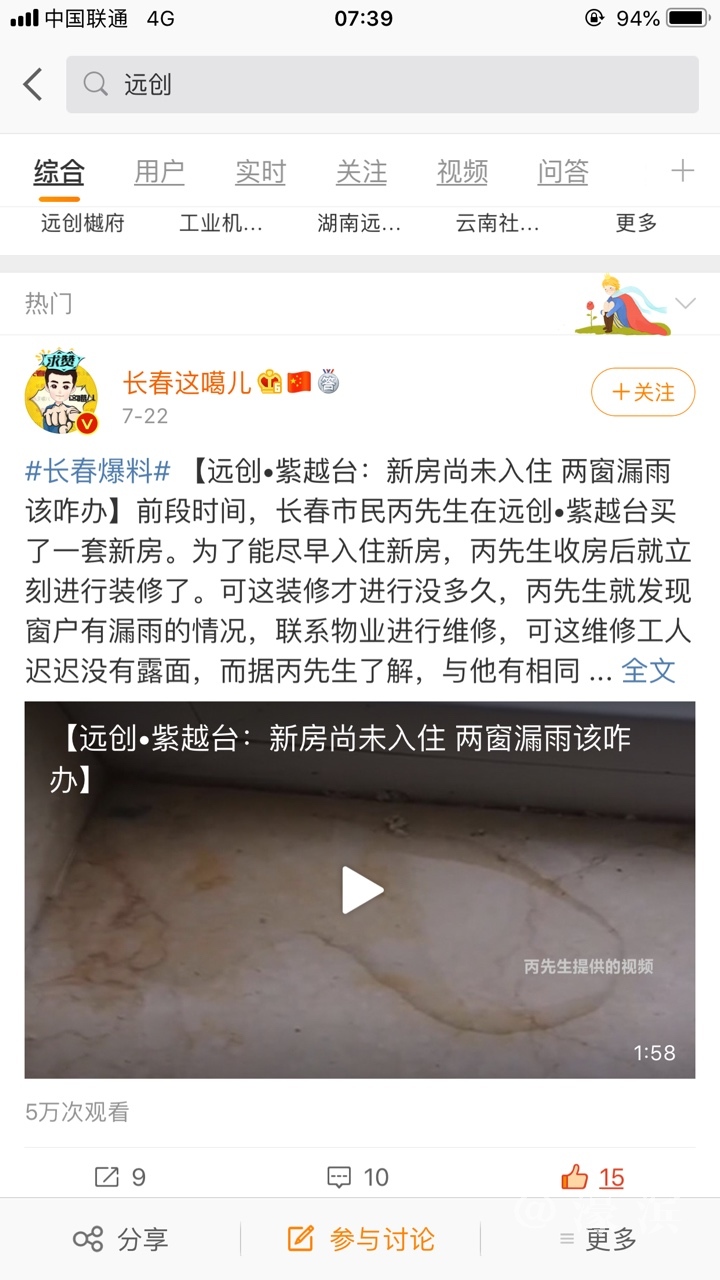Go back using the arrow
The height and width of the screenshot is (1280, 720).
point(33,84)
